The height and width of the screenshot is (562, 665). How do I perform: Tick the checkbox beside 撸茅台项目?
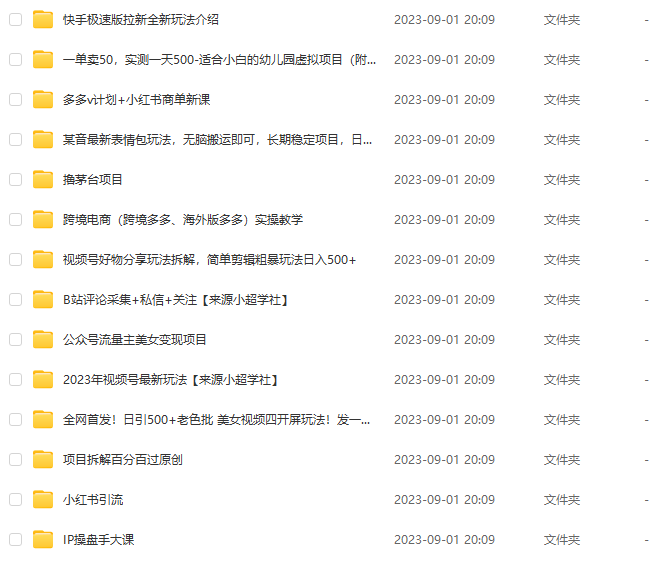(15, 180)
